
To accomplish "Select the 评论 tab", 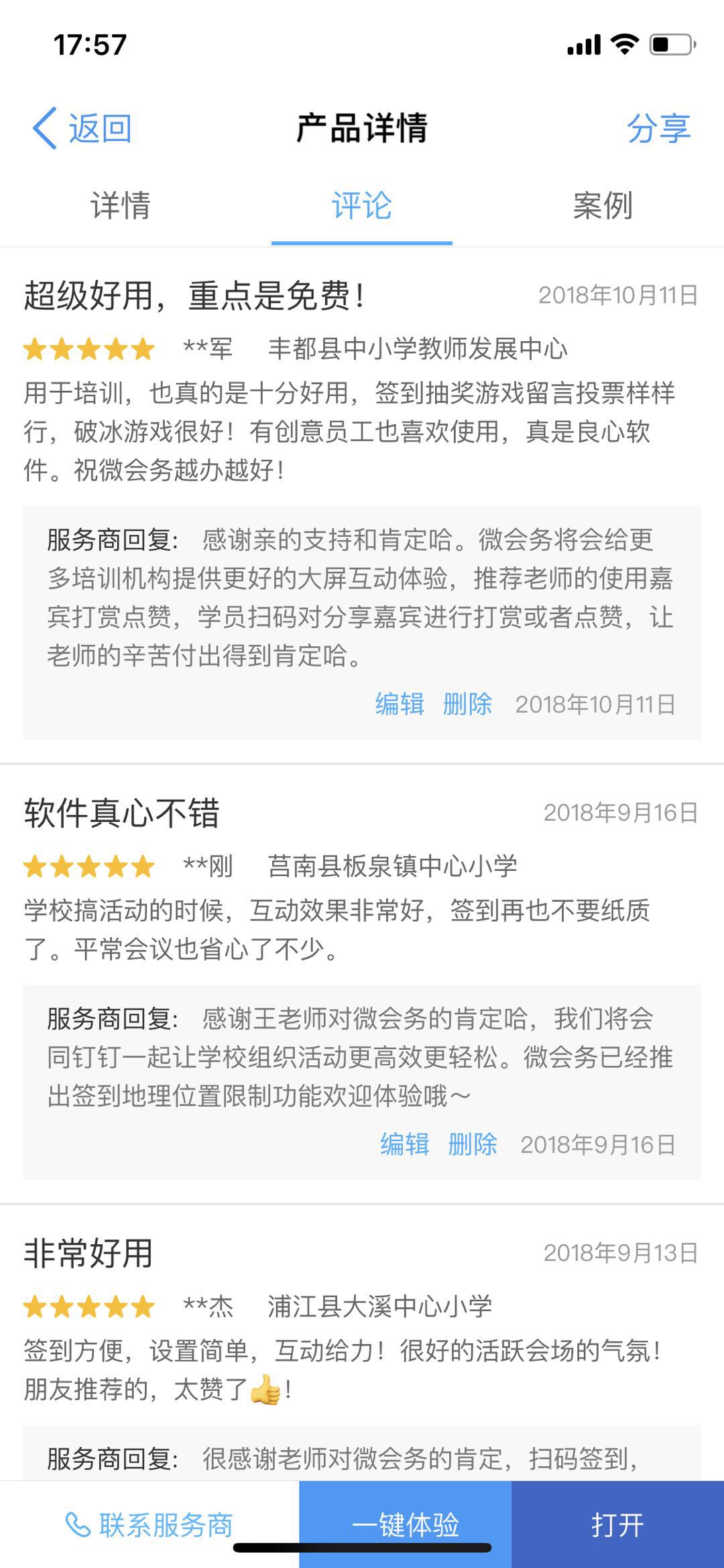I will click(361, 205).
